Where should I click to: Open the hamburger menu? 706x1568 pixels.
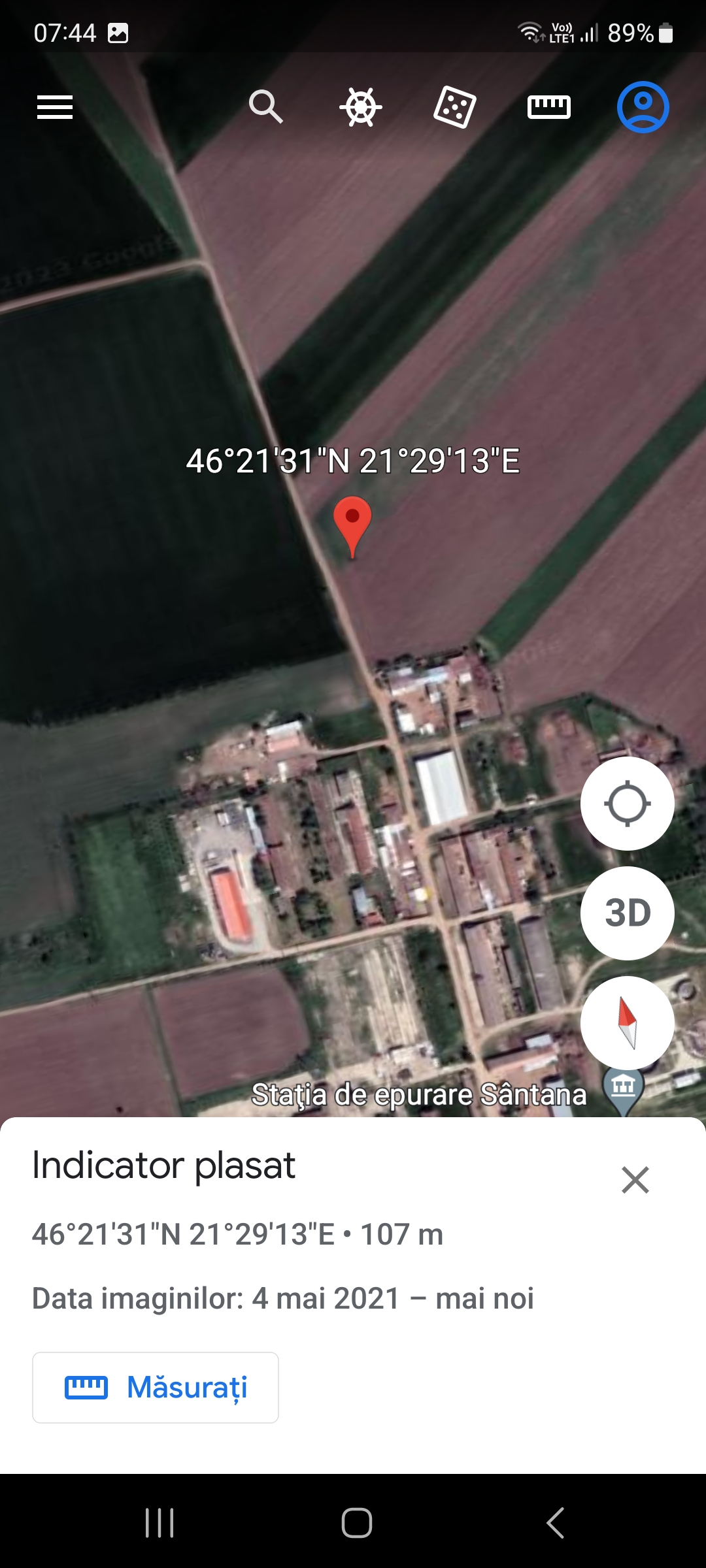(x=55, y=107)
